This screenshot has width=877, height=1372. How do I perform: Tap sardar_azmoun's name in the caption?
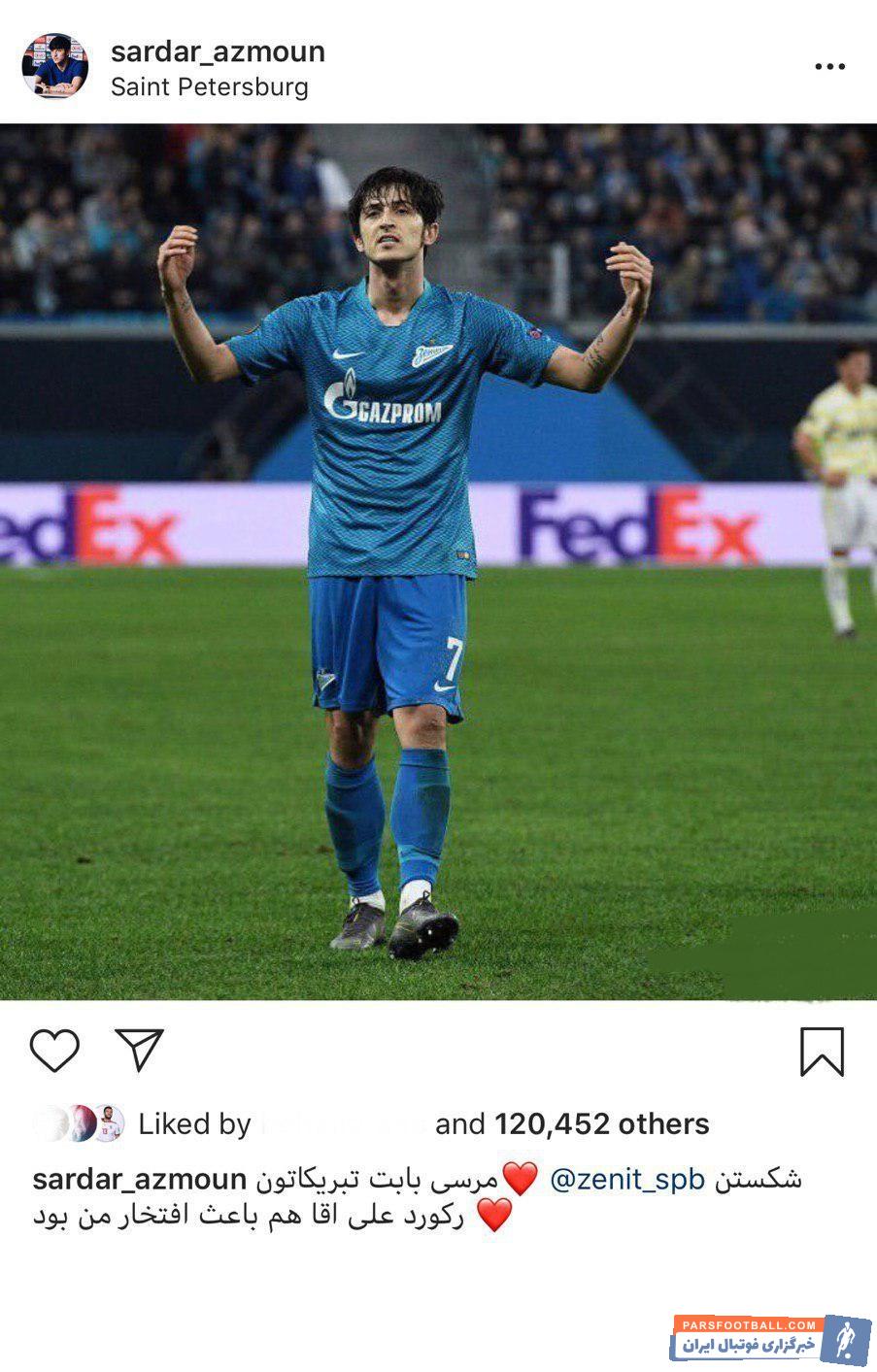pos(140,1180)
